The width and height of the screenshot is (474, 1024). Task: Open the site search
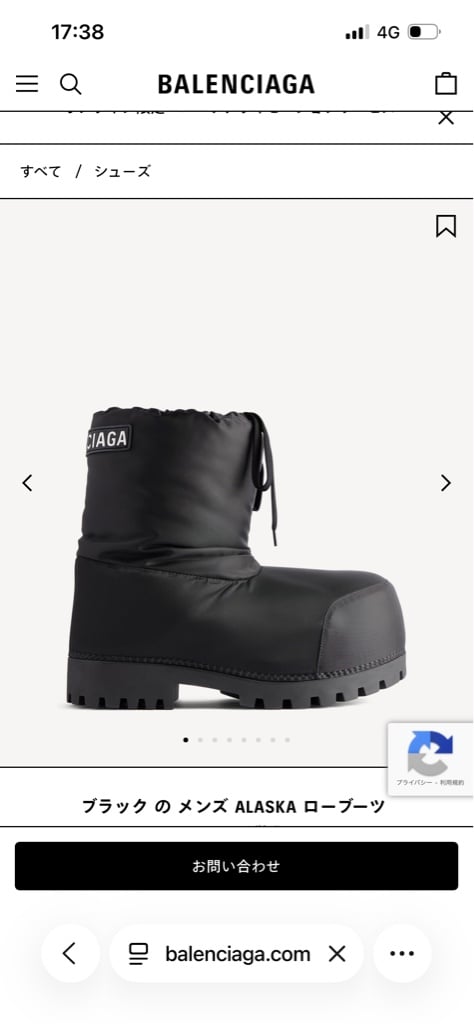tap(71, 84)
